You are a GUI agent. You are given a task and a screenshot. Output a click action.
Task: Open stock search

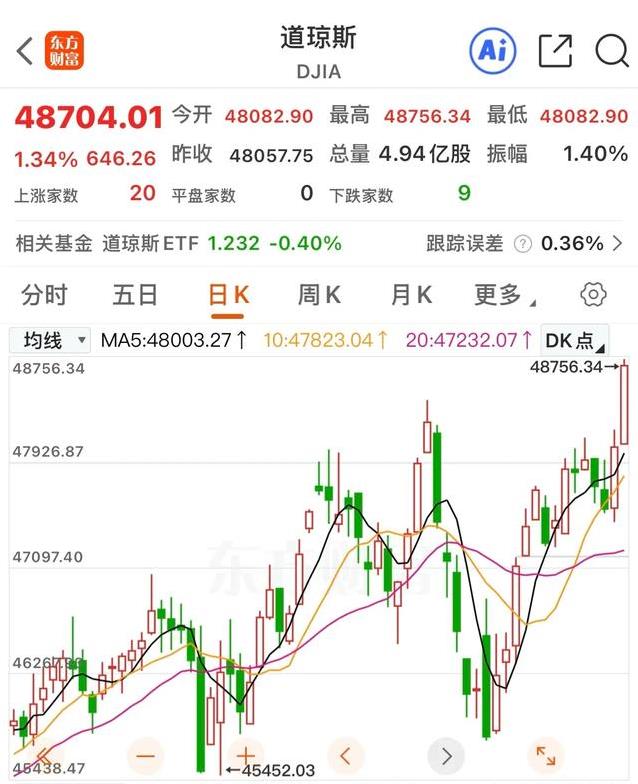point(610,50)
